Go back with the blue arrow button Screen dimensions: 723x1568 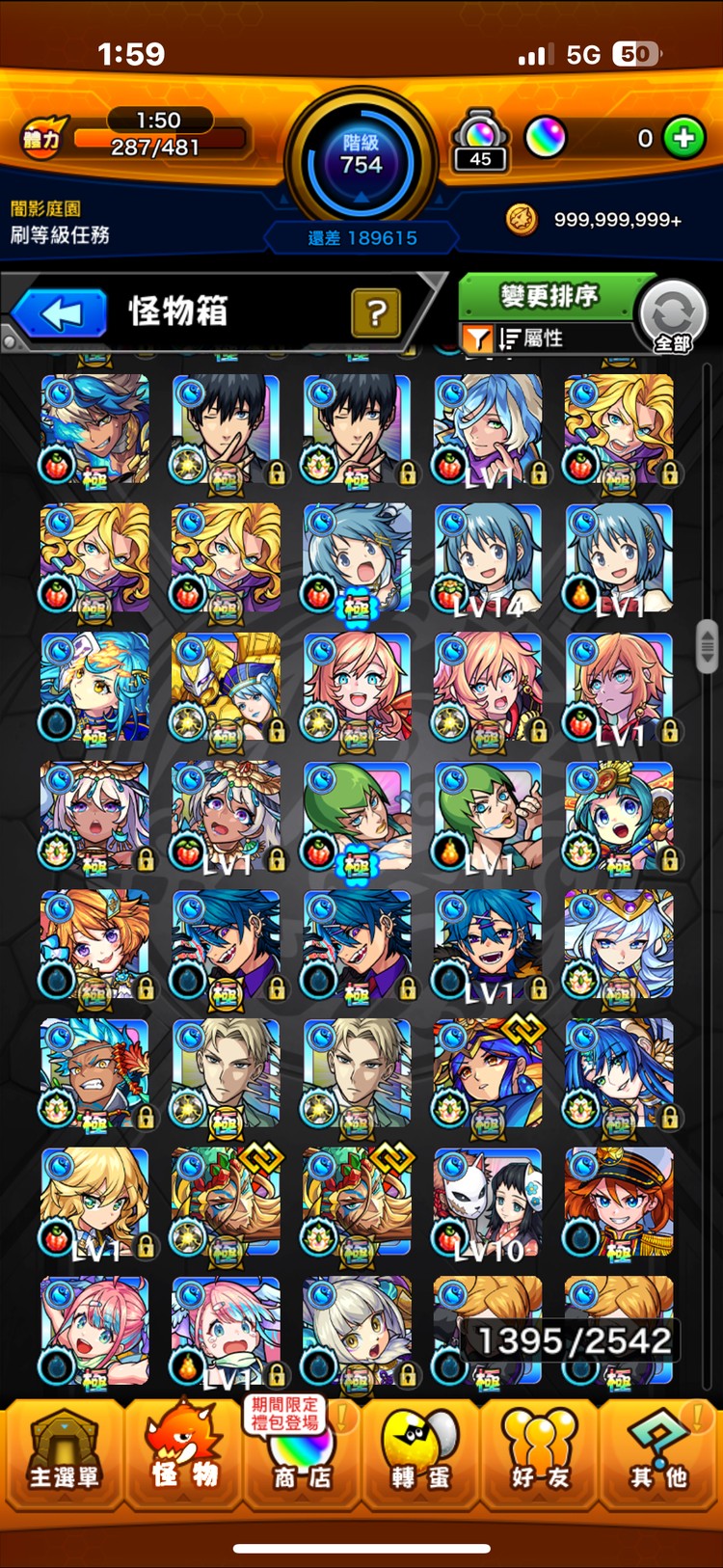[62, 313]
